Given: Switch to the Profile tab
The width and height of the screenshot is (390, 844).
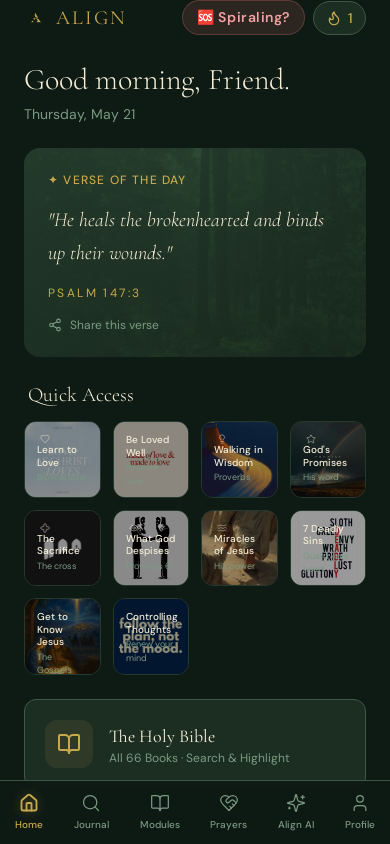Looking at the screenshot, I should click(x=359, y=813).
